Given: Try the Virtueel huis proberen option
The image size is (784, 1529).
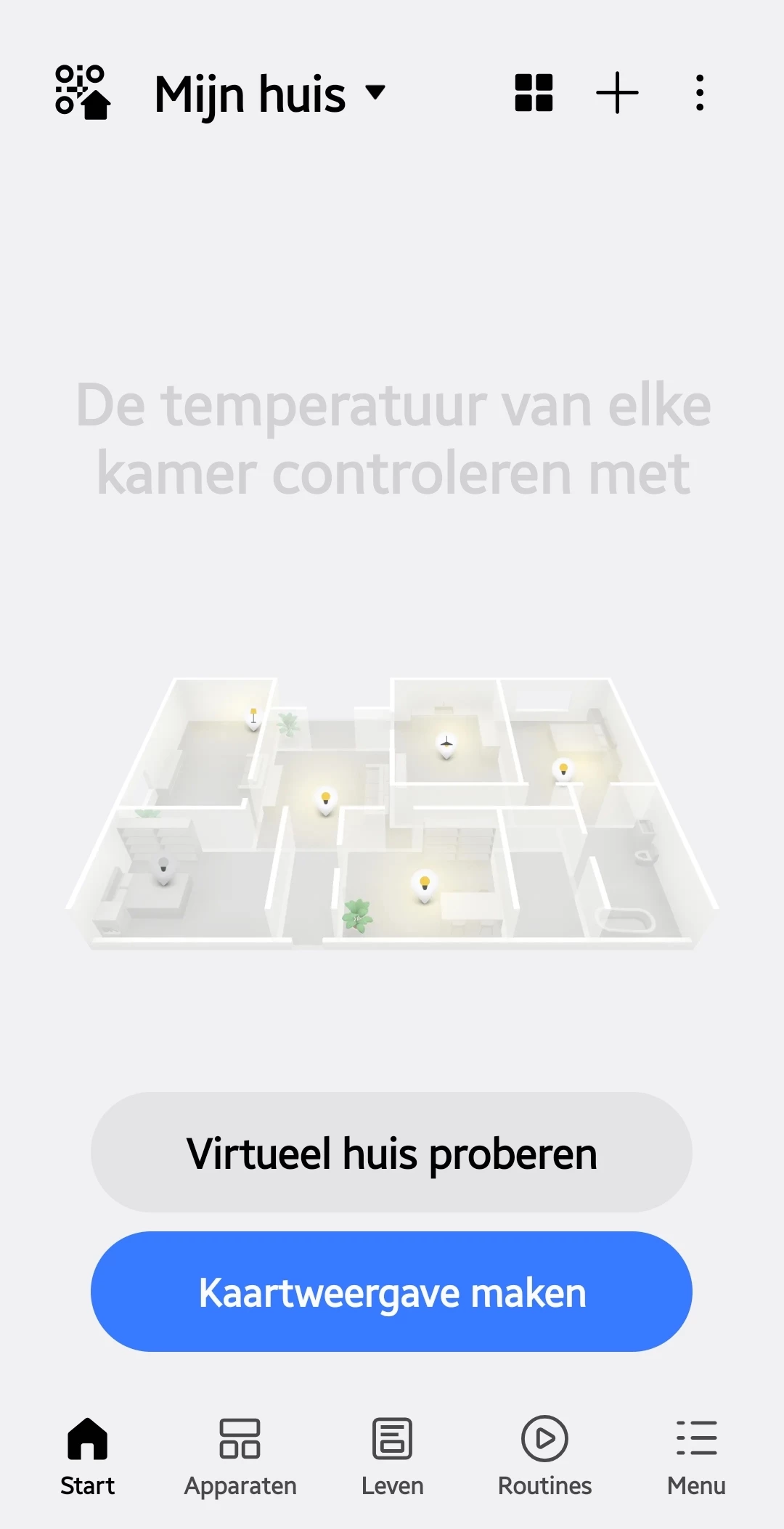Looking at the screenshot, I should 391,1152.
